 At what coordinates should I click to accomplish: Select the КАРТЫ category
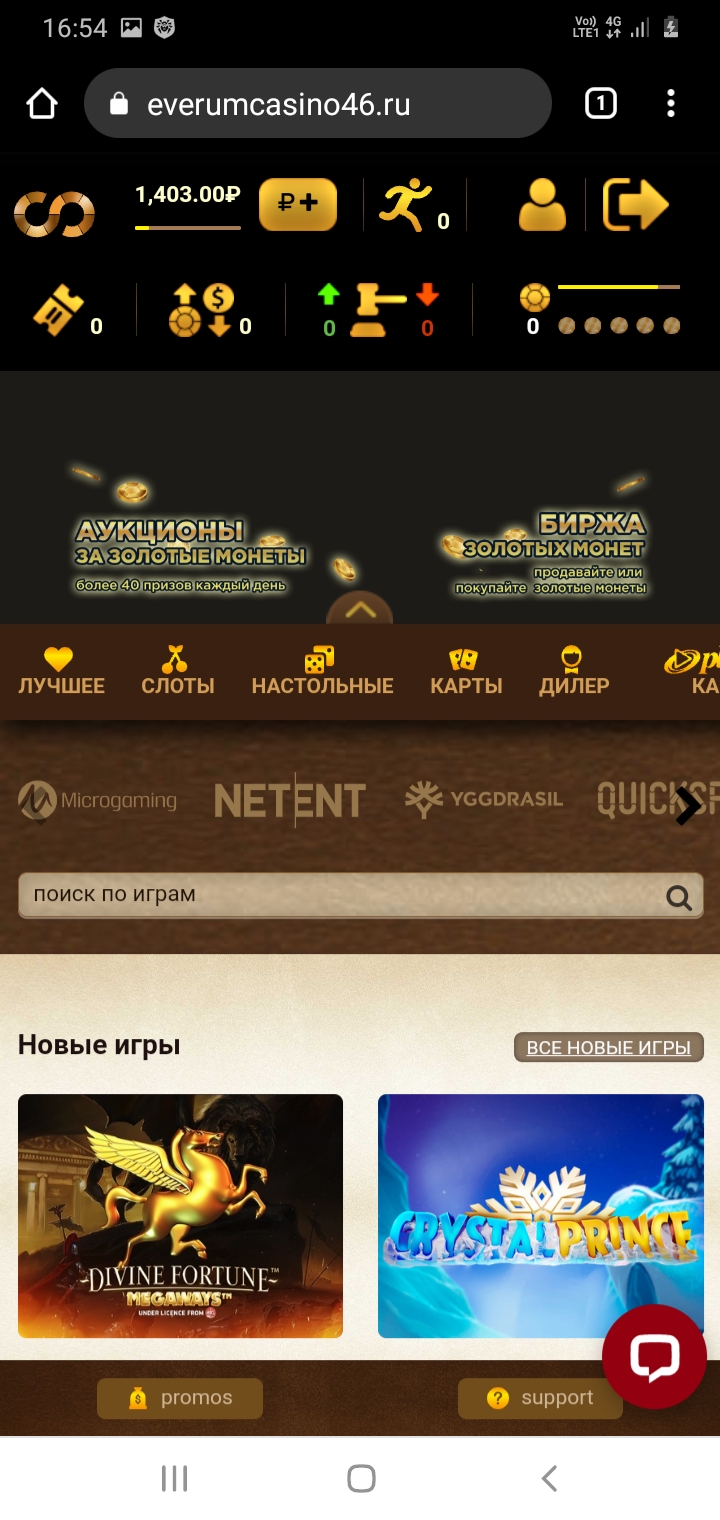[466, 671]
